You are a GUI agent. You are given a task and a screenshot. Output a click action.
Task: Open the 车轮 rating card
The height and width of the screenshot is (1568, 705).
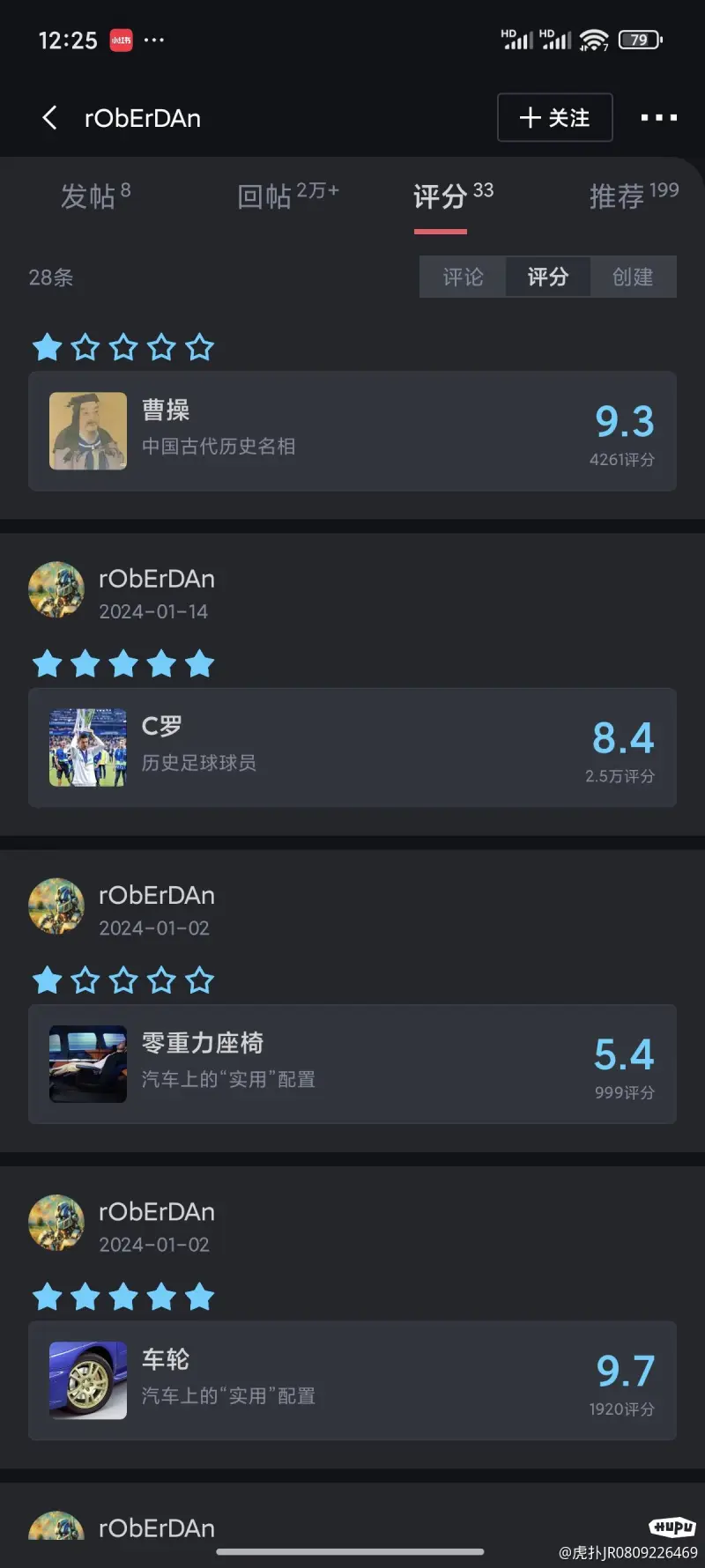352,1380
